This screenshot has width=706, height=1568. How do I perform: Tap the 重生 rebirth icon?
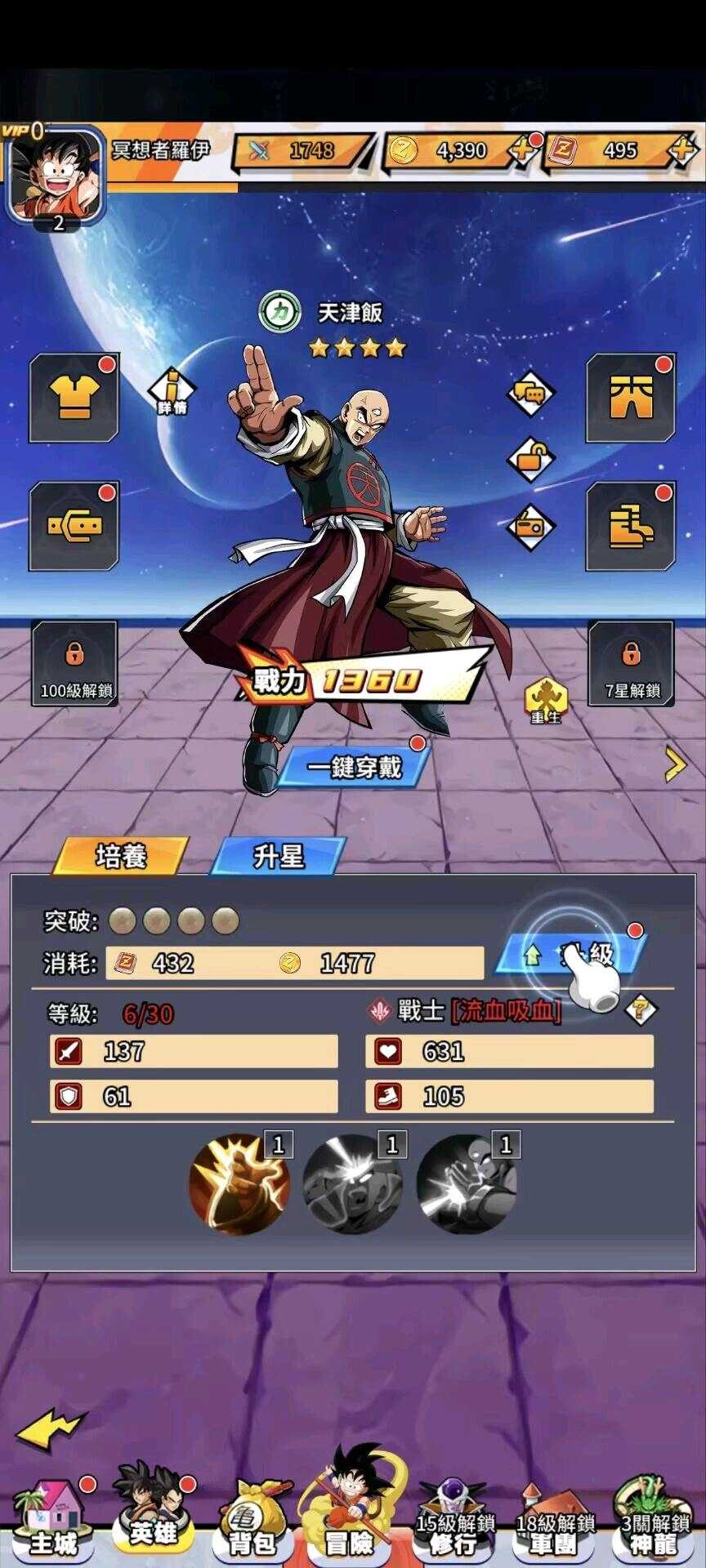(x=545, y=700)
